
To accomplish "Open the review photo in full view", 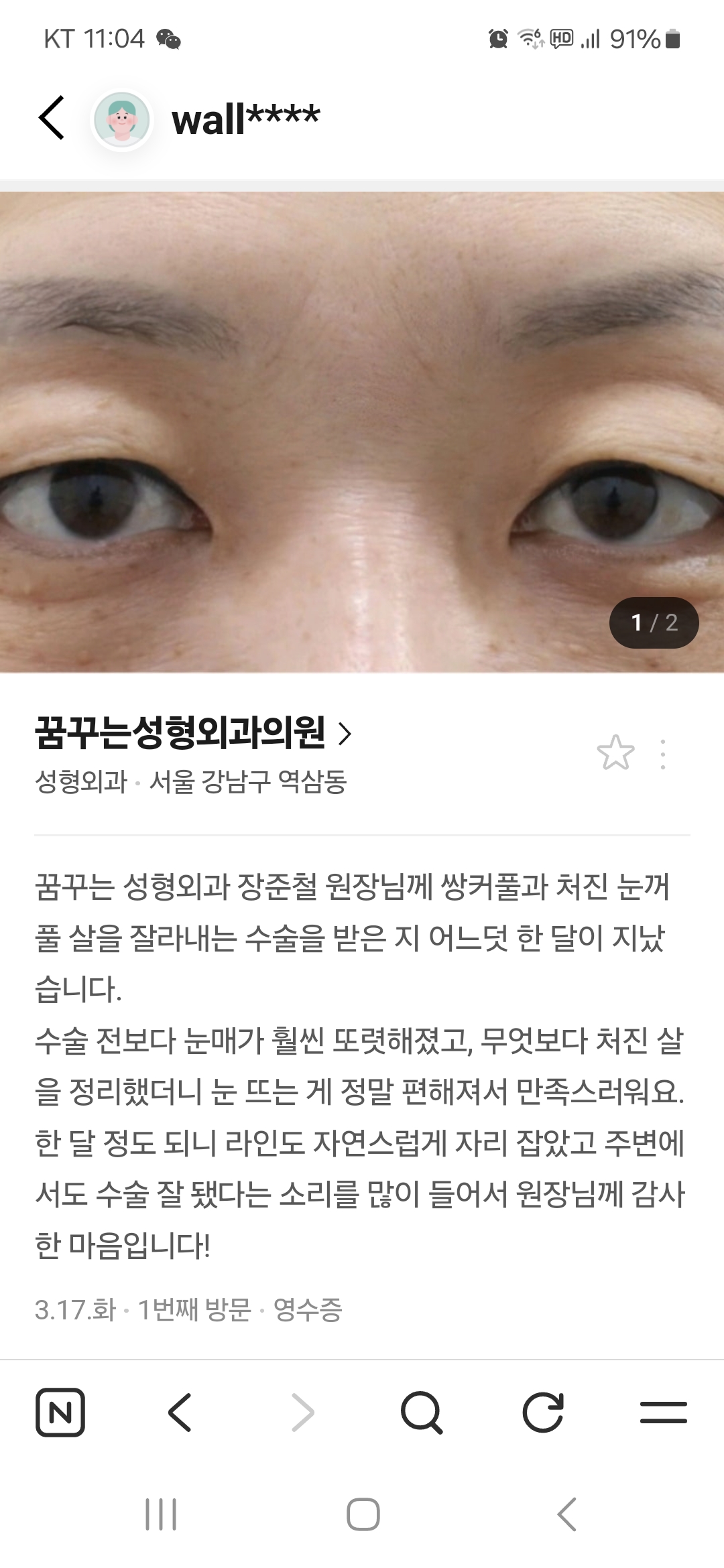I will tap(362, 432).
